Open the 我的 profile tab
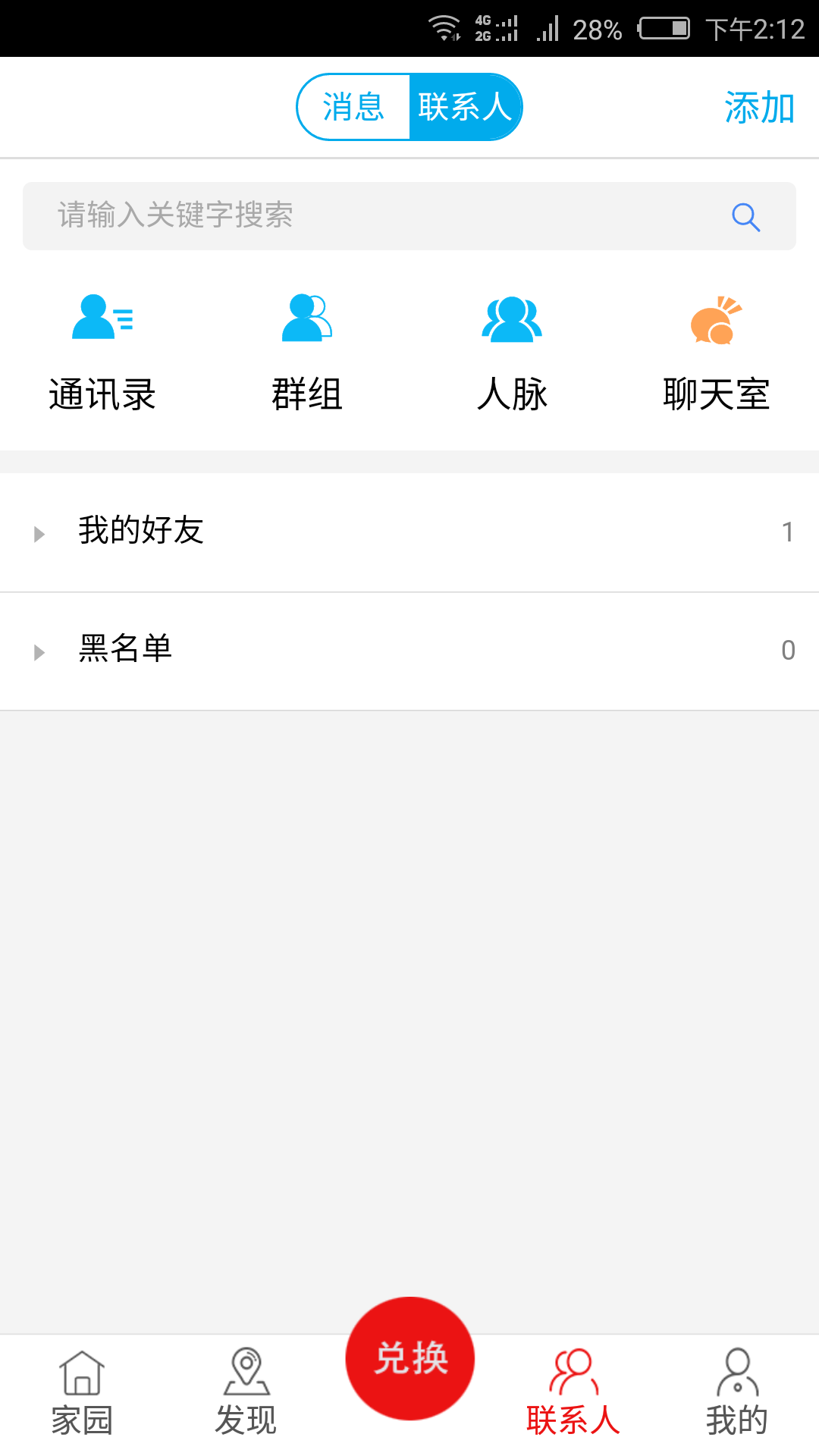This screenshot has width=819, height=1456. [x=737, y=1394]
